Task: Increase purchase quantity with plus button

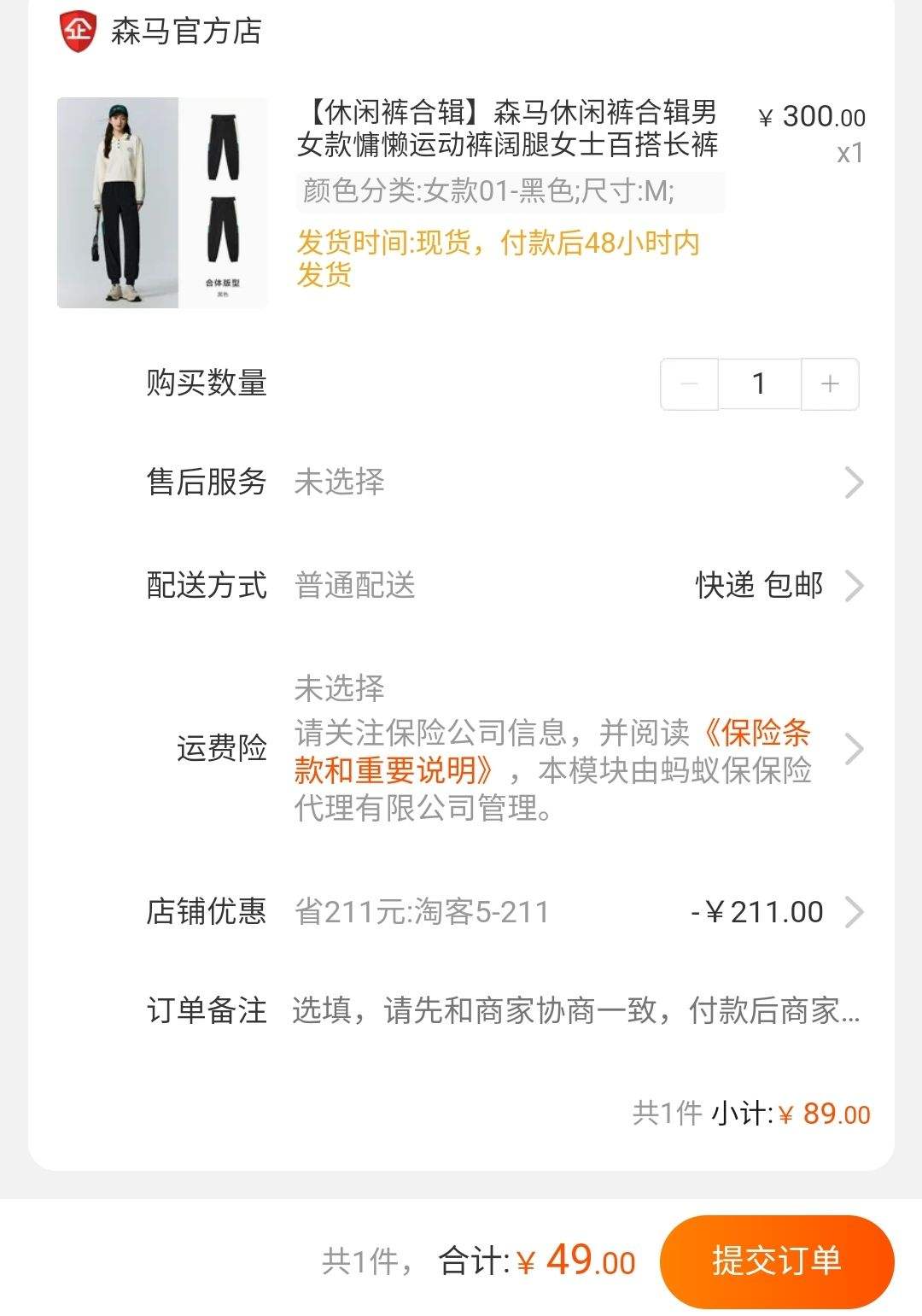Action: [830, 384]
